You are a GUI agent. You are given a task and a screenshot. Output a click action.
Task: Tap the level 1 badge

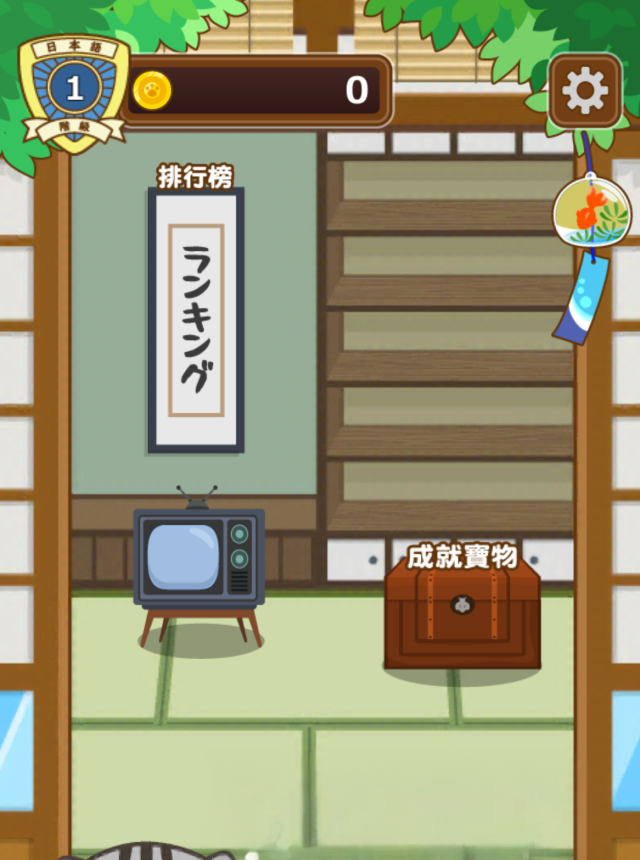74,91
